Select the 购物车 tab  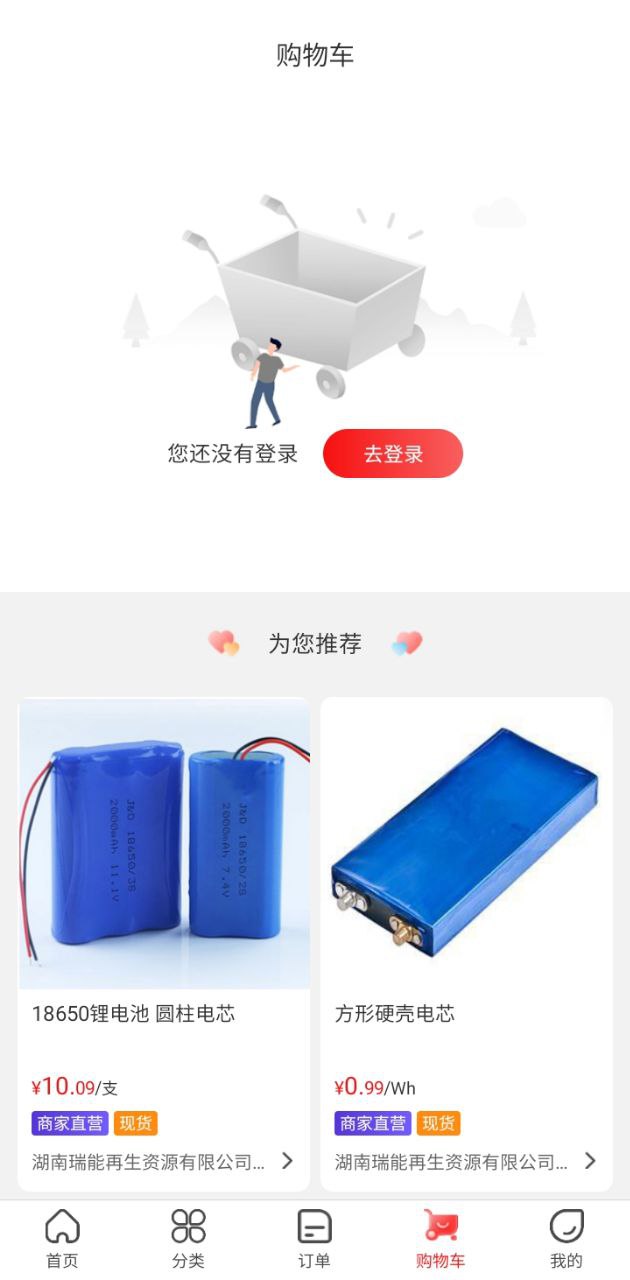[x=440, y=1239]
